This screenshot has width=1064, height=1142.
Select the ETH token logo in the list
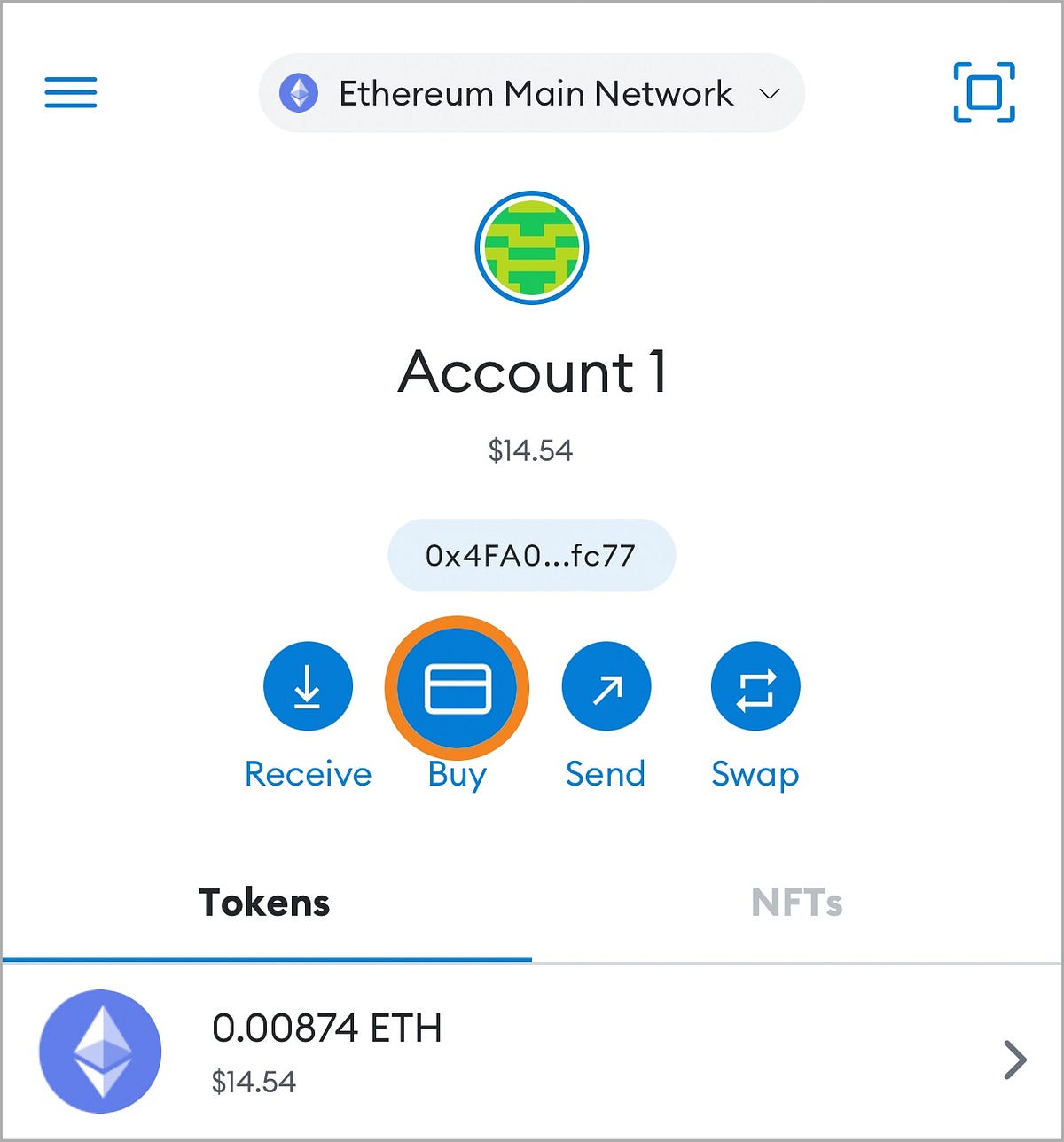click(x=101, y=1051)
